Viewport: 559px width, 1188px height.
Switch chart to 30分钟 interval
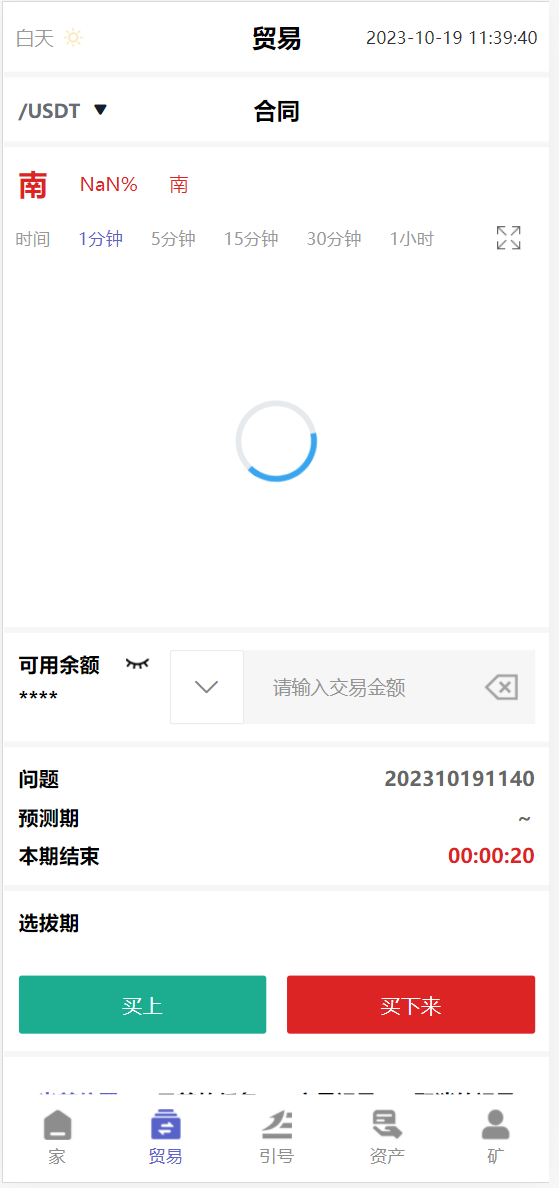click(333, 239)
